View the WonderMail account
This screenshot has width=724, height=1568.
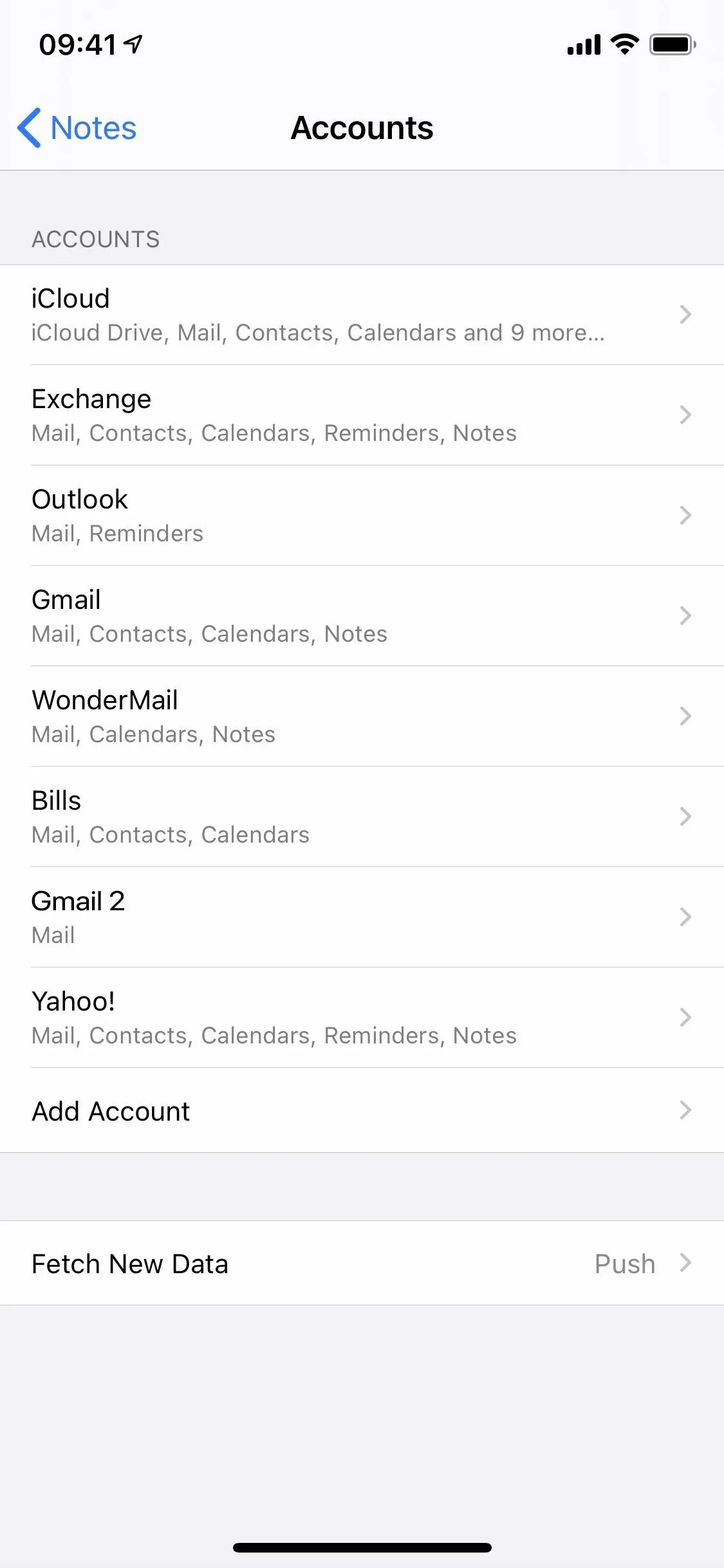tap(362, 716)
